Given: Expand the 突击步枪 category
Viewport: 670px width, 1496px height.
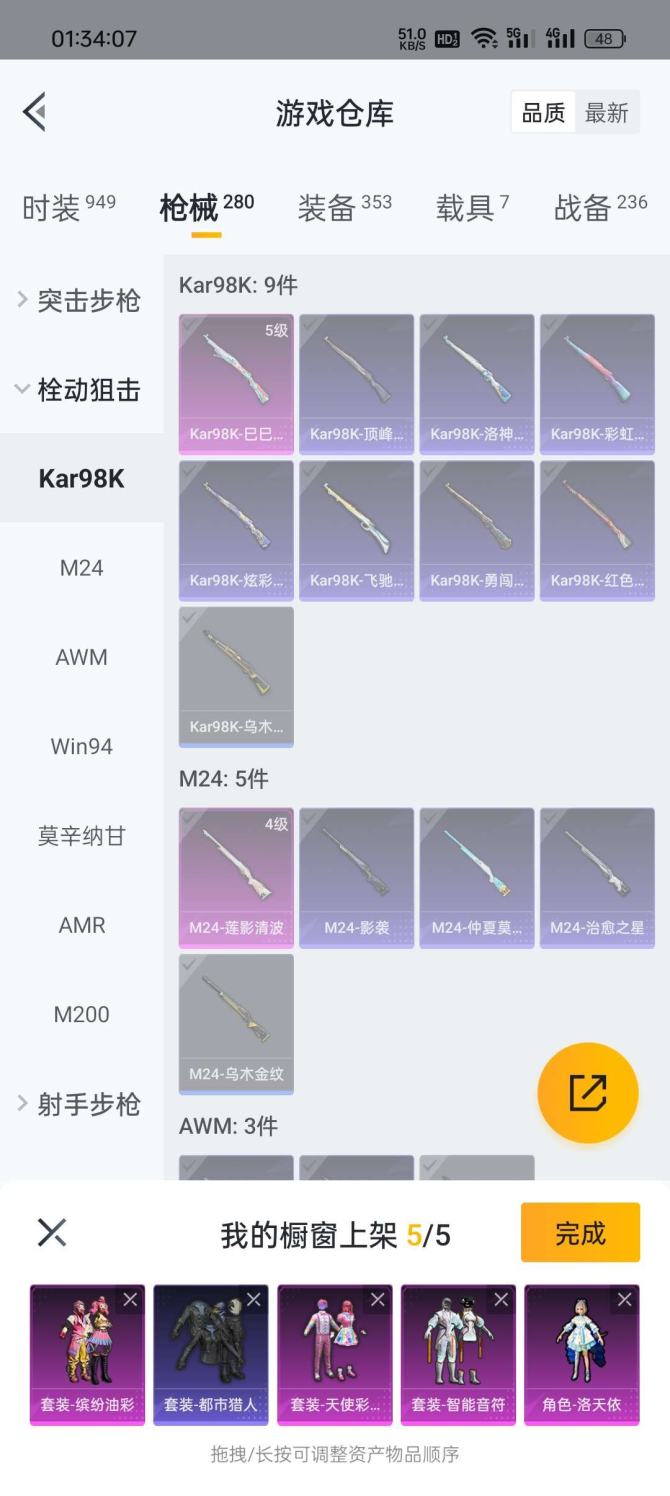Looking at the screenshot, I should click(x=80, y=300).
